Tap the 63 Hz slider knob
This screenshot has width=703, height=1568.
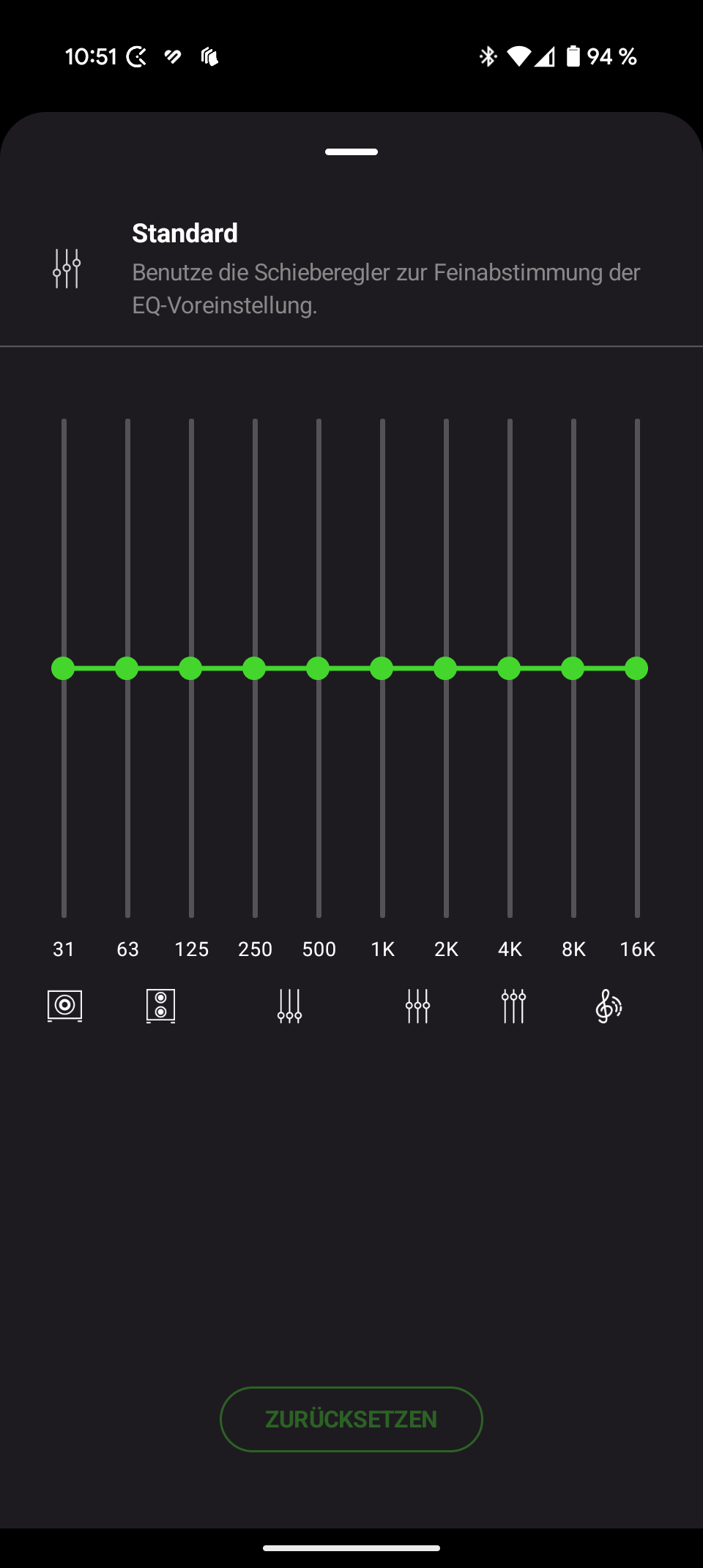pyautogui.click(x=127, y=668)
